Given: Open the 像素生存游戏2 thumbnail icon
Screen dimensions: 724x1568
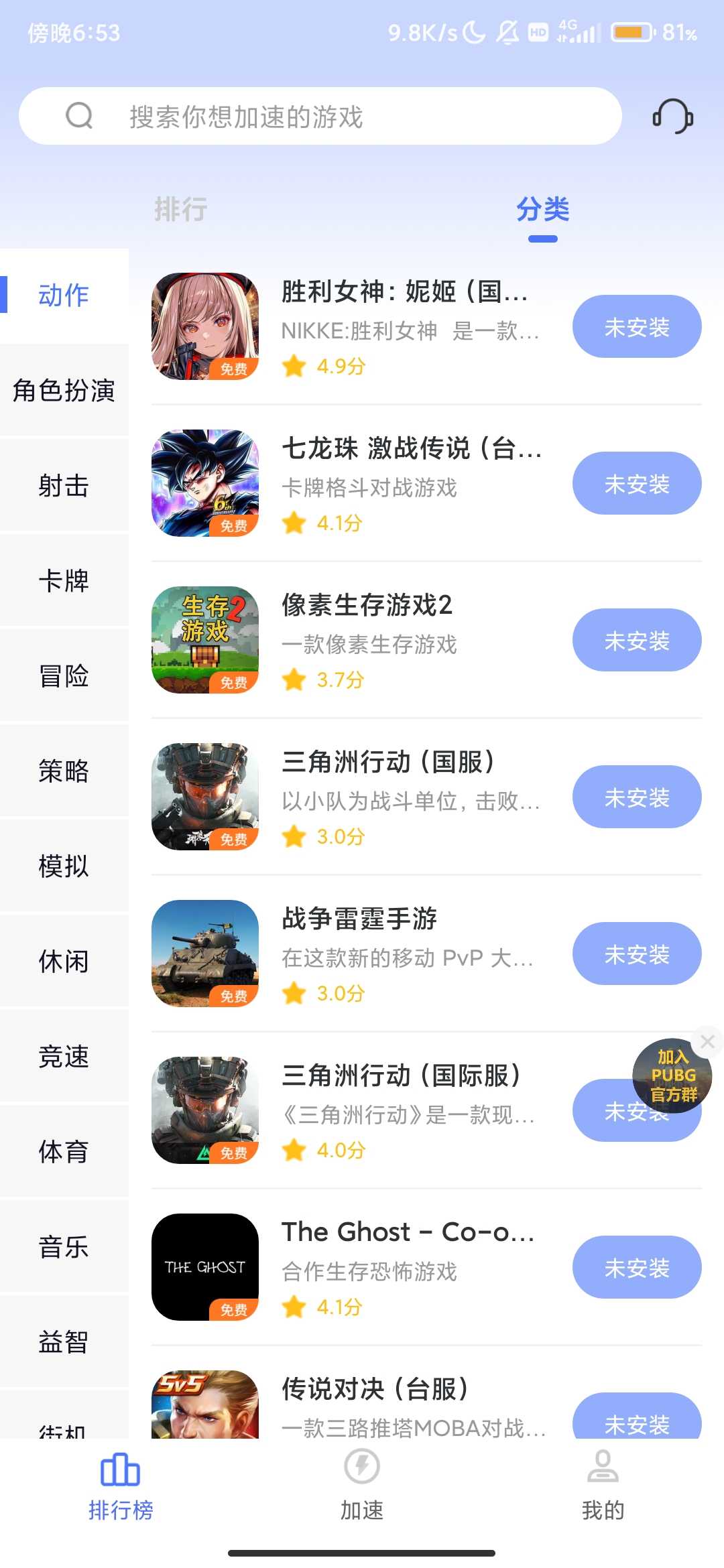Looking at the screenshot, I should [x=205, y=640].
